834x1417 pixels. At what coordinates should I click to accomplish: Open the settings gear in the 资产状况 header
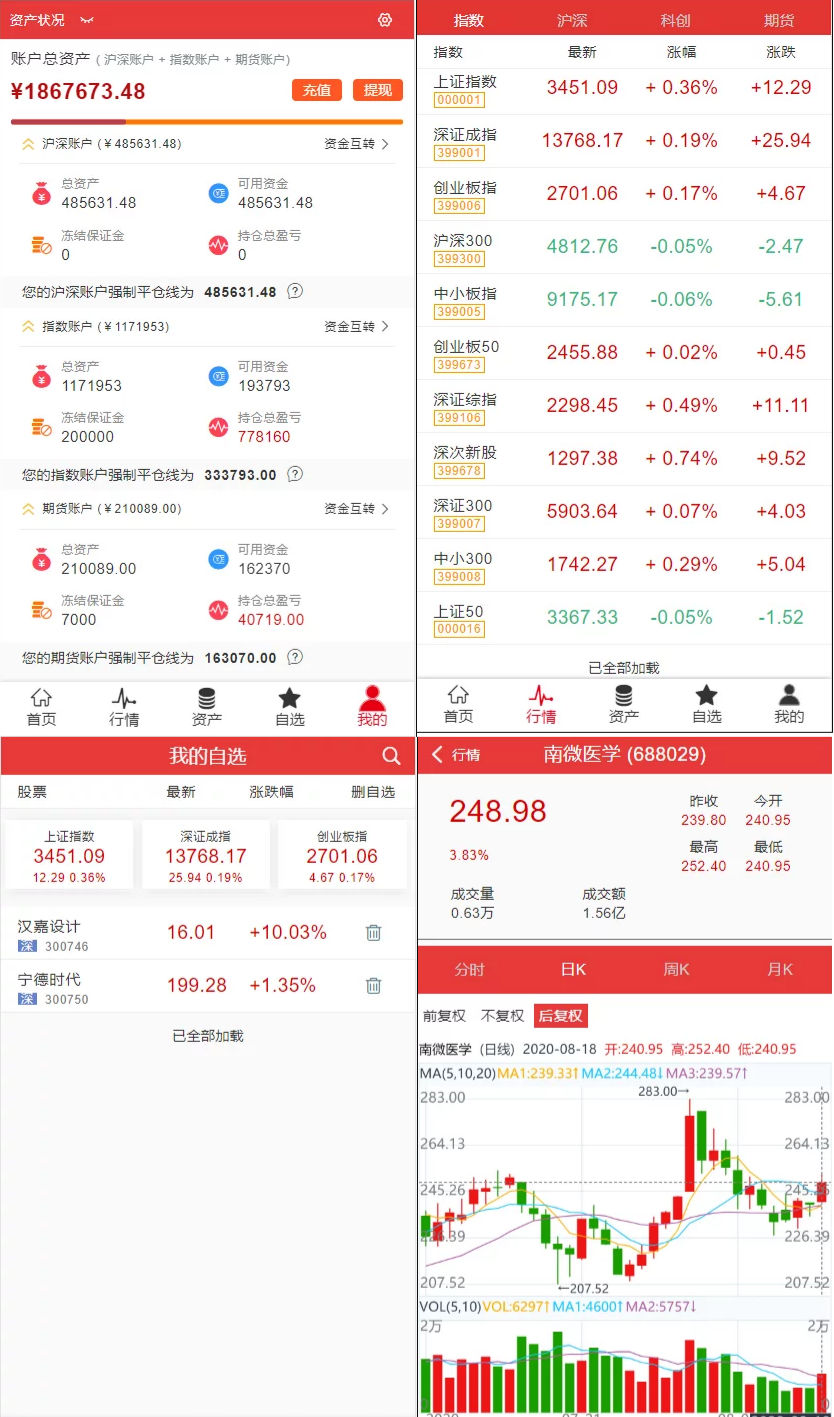(386, 20)
